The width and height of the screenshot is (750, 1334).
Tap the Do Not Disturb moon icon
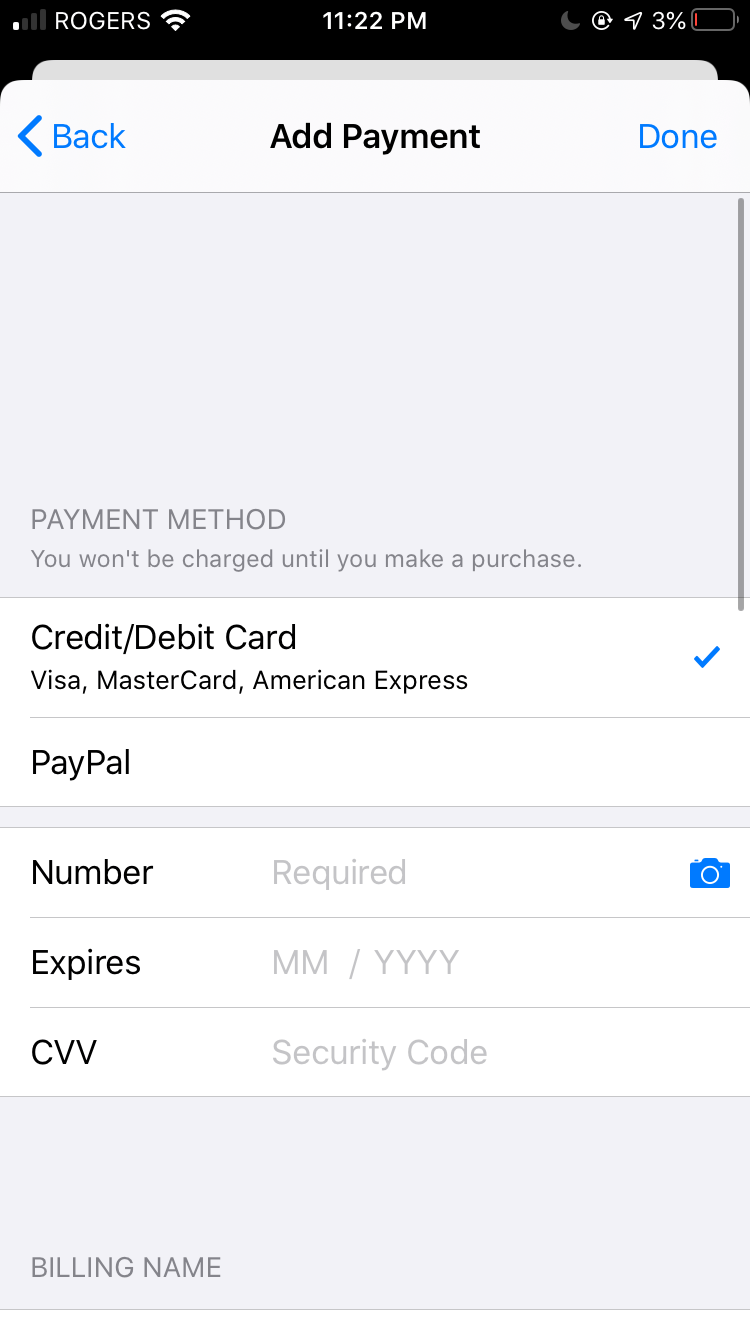[570, 19]
